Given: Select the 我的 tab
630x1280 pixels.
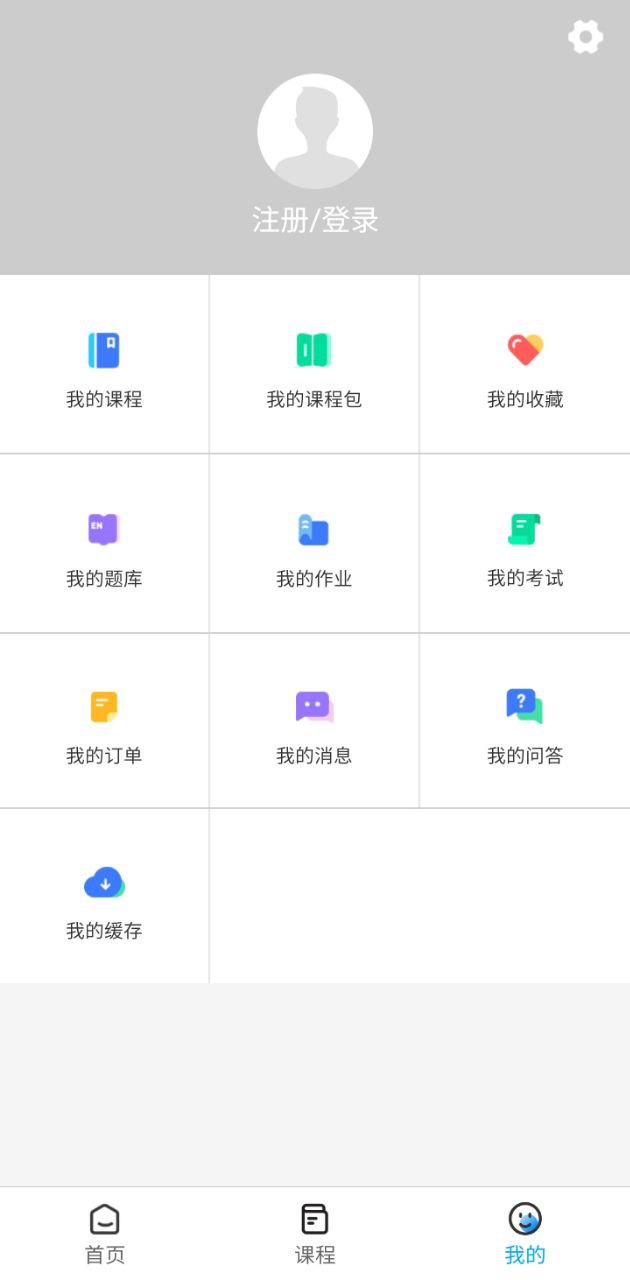Looking at the screenshot, I should (x=525, y=1234).
